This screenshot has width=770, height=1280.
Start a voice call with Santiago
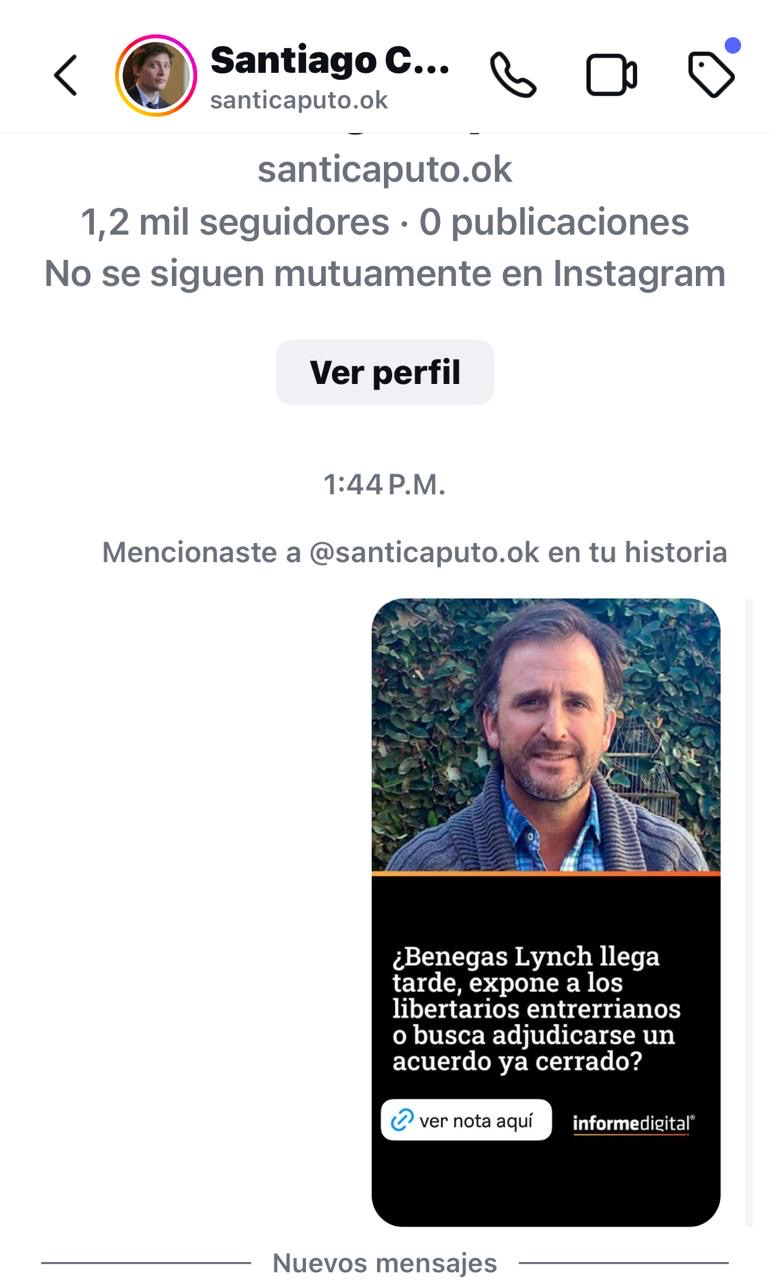[513, 76]
